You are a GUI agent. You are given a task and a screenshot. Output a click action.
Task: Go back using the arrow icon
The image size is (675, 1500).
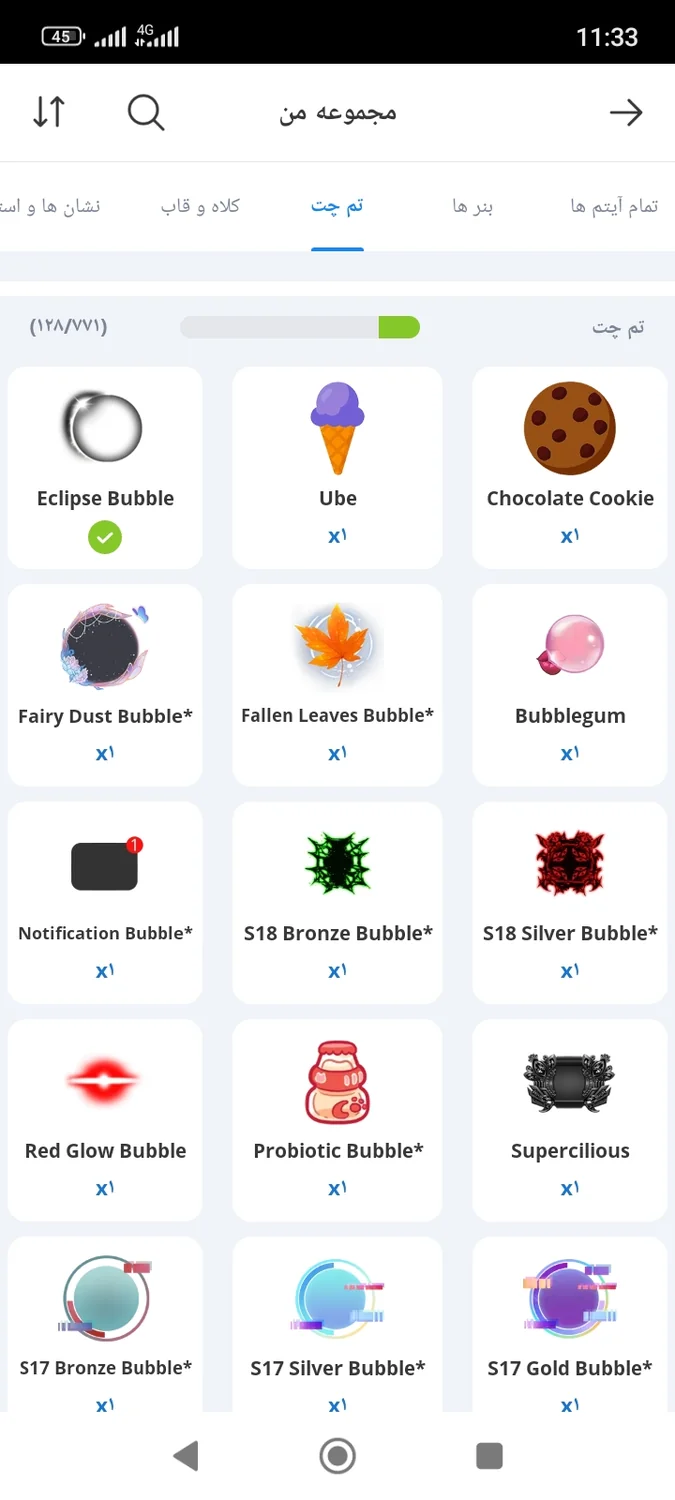click(x=626, y=112)
